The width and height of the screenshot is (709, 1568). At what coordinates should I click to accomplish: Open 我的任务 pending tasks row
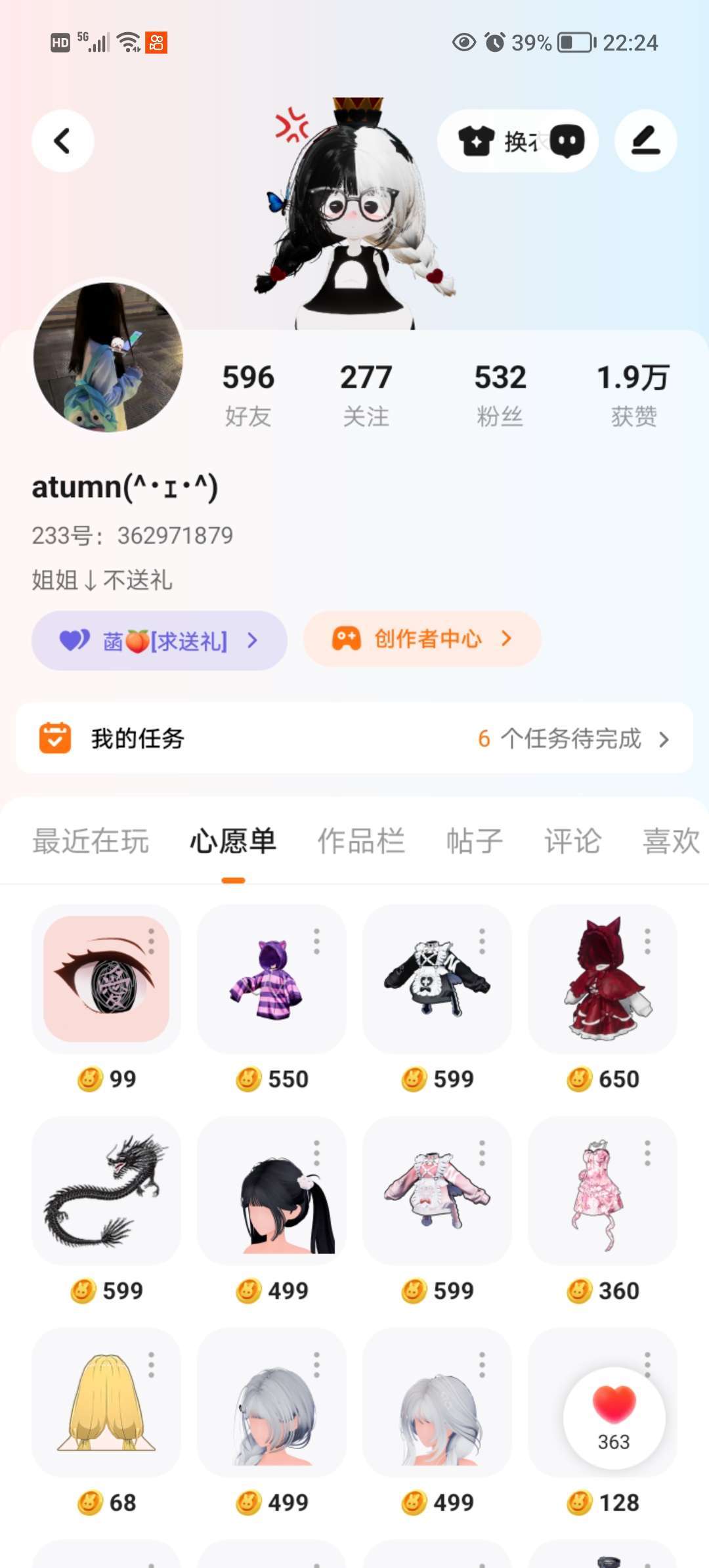click(x=354, y=739)
